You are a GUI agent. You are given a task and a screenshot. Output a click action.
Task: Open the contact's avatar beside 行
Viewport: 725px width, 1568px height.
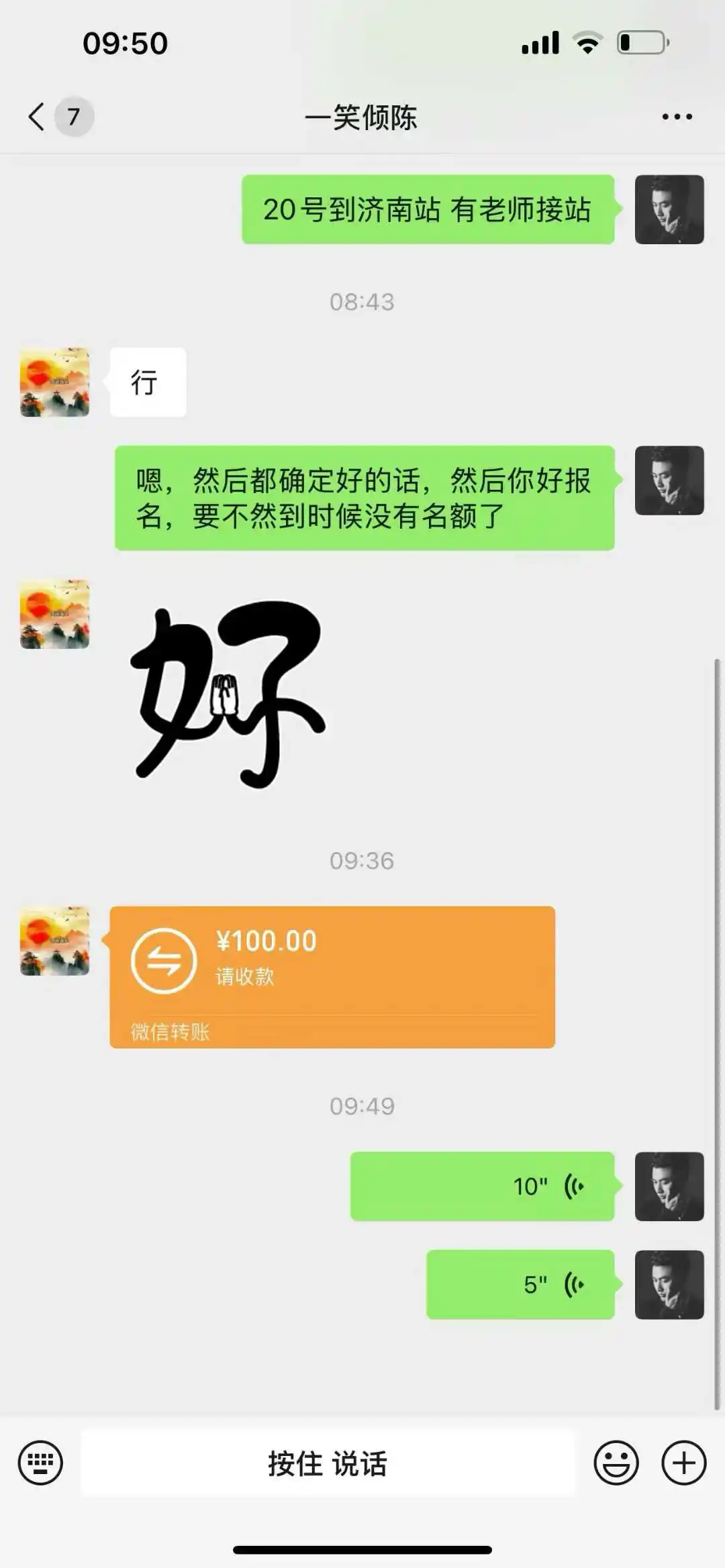point(54,382)
